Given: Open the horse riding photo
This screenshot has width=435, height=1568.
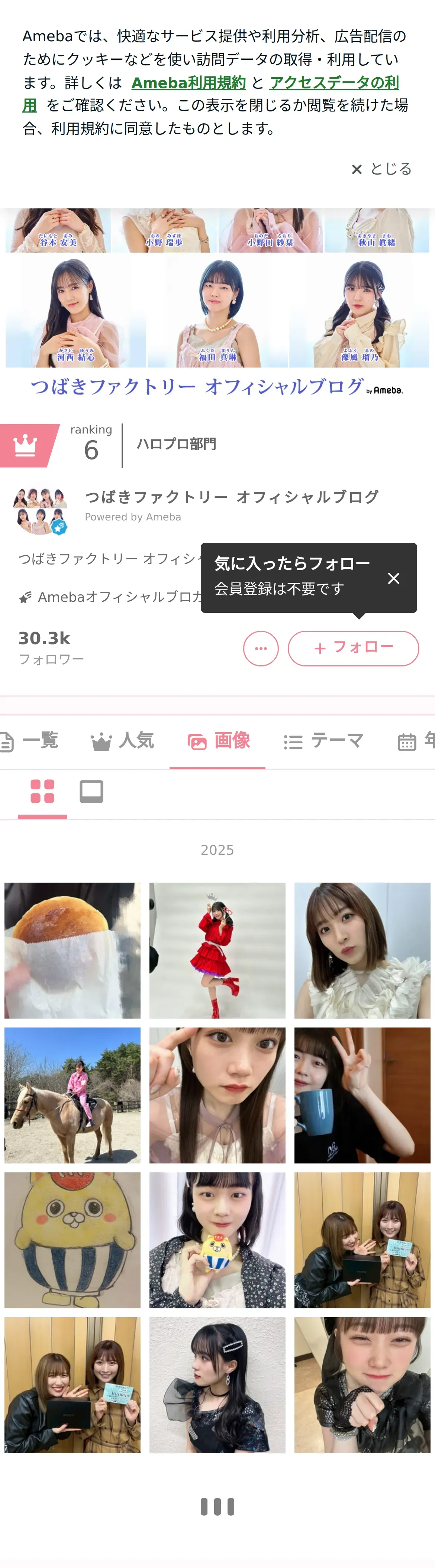Looking at the screenshot, I should (x=72, y=1095).
